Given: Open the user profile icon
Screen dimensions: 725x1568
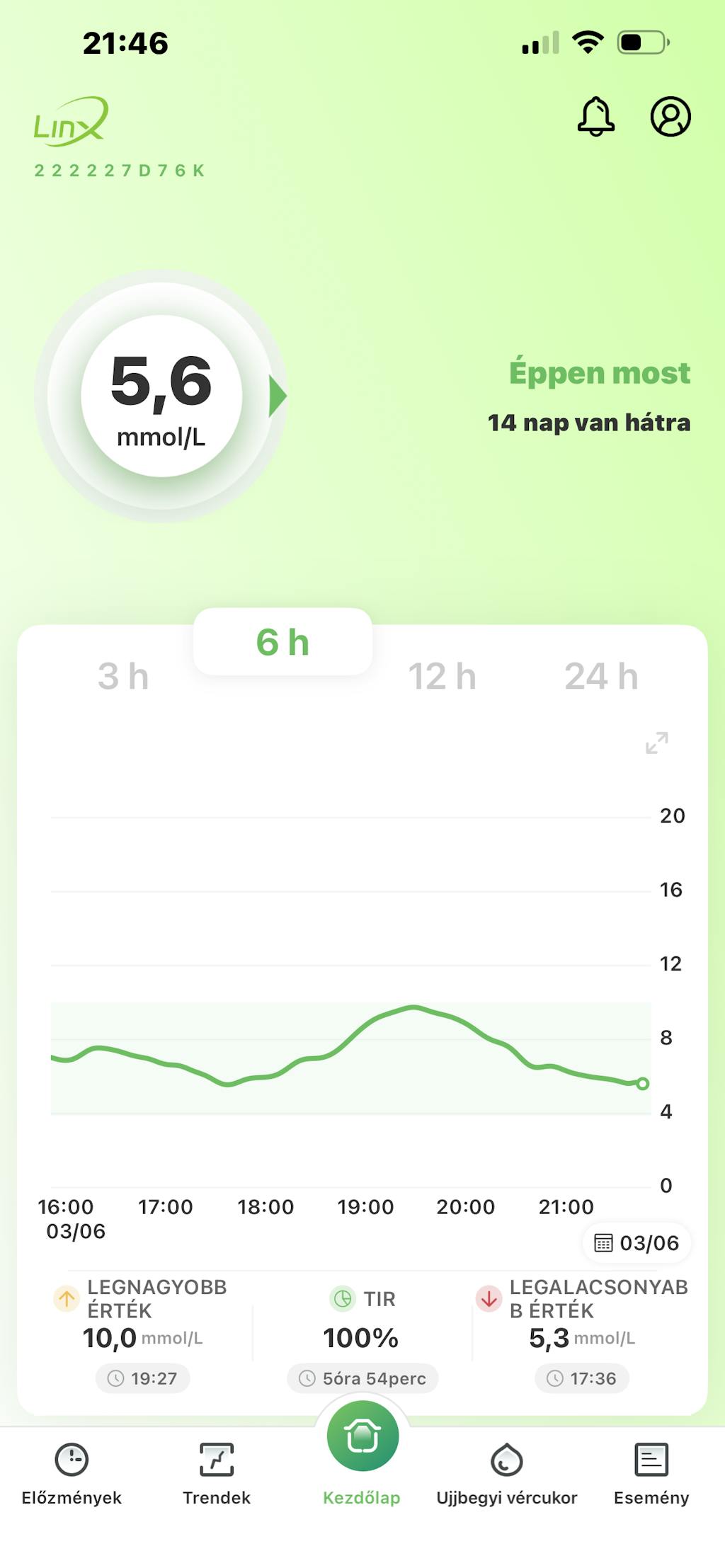Looking at the screenshot, I should [x=670, y=117].
